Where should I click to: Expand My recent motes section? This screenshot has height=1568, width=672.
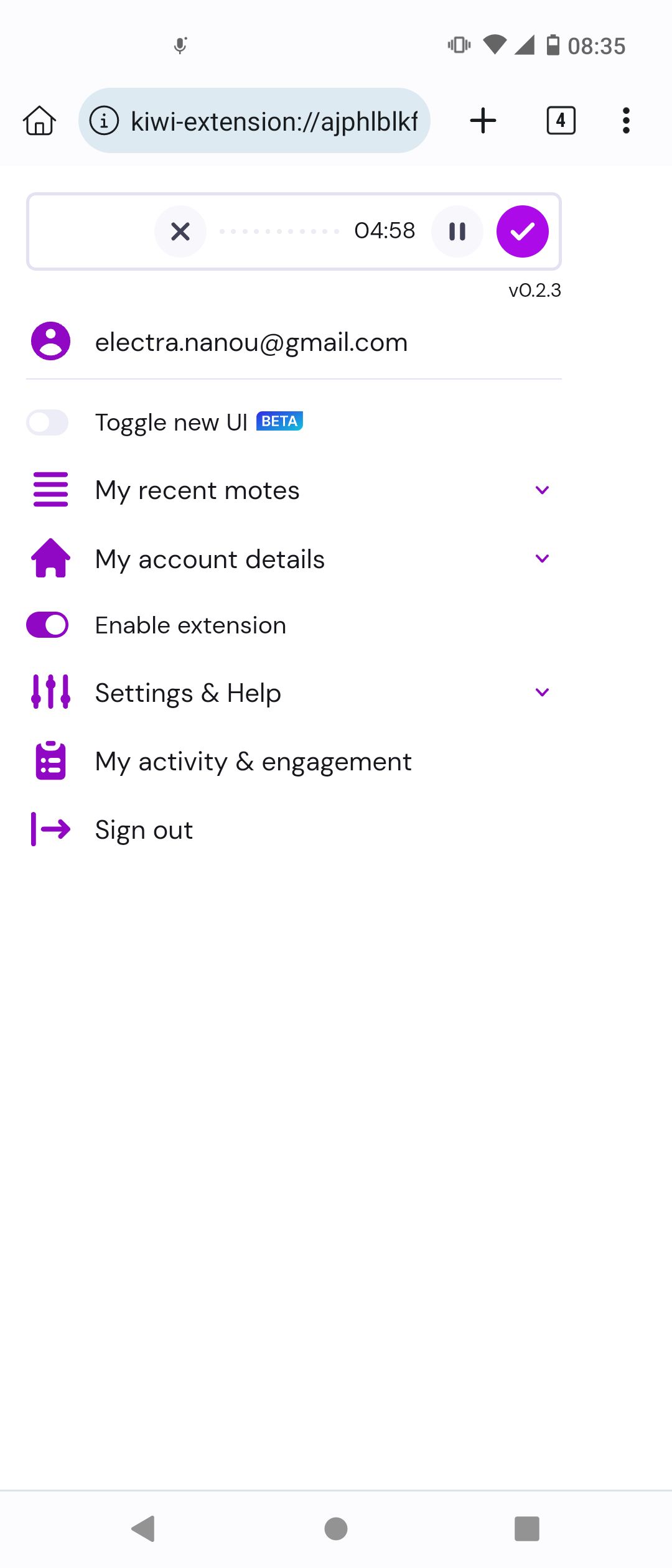point(542,490)
